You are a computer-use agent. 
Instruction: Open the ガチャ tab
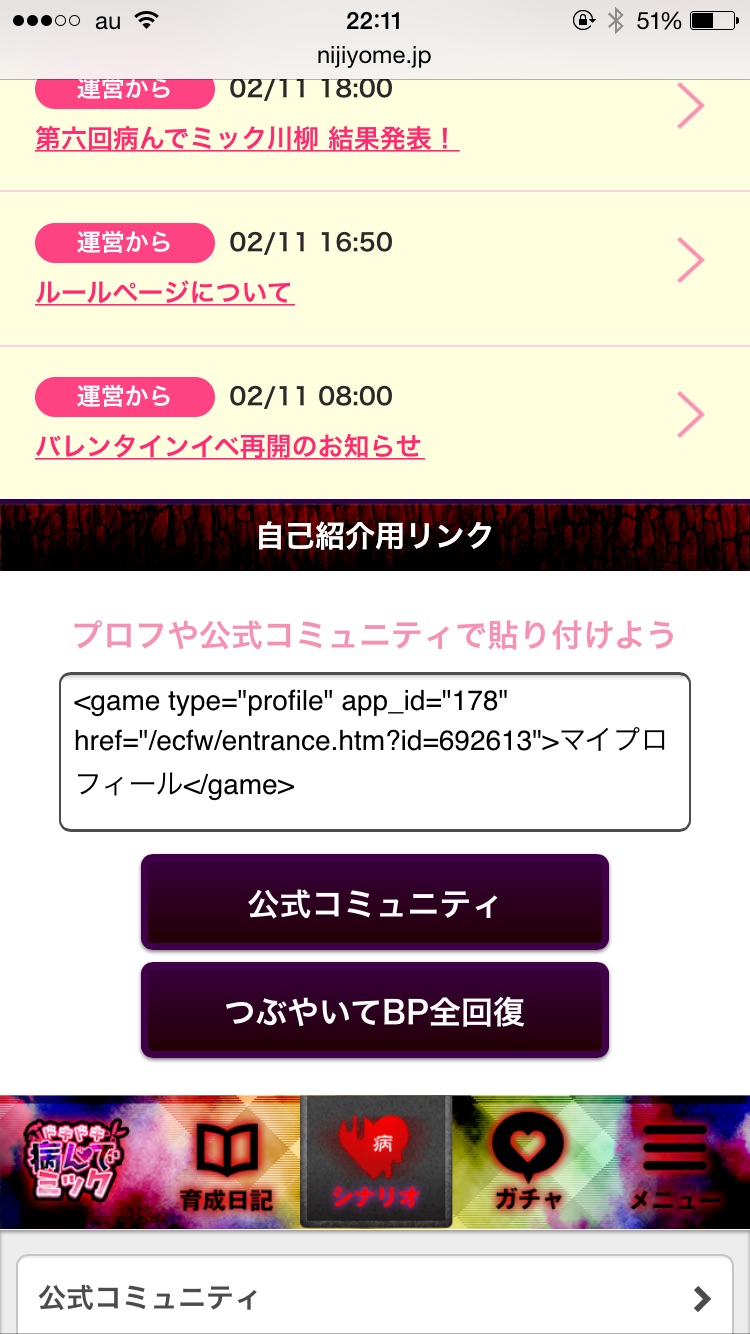click(x=530, y=1162)
